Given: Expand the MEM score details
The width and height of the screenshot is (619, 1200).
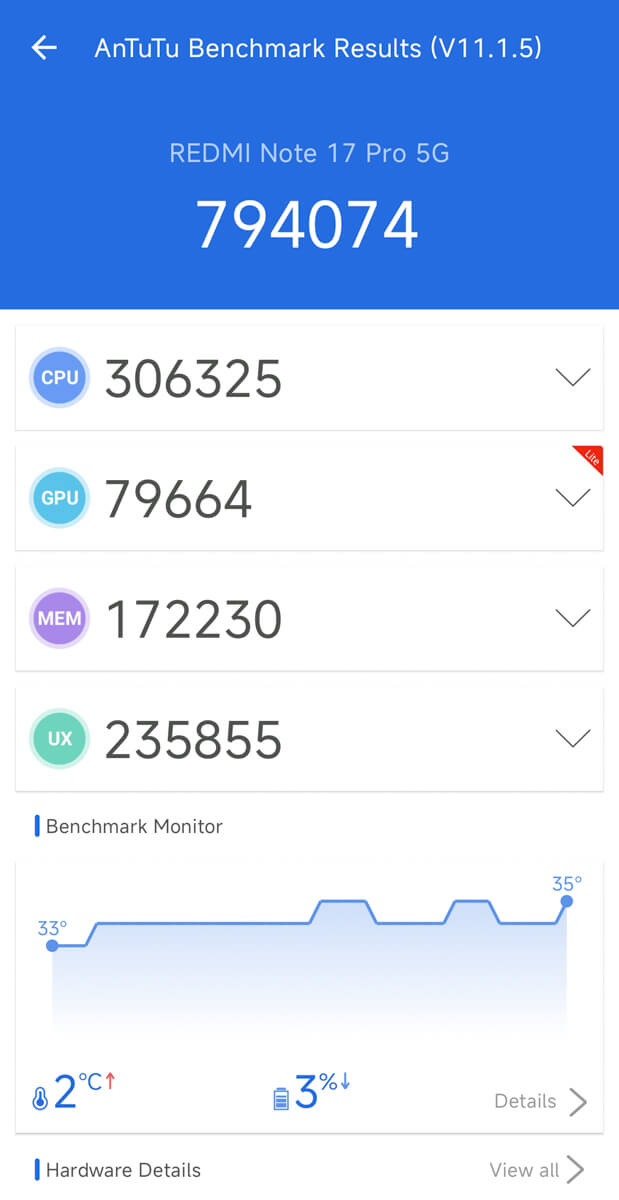Looking at the screenshot, I should (573, 618).
